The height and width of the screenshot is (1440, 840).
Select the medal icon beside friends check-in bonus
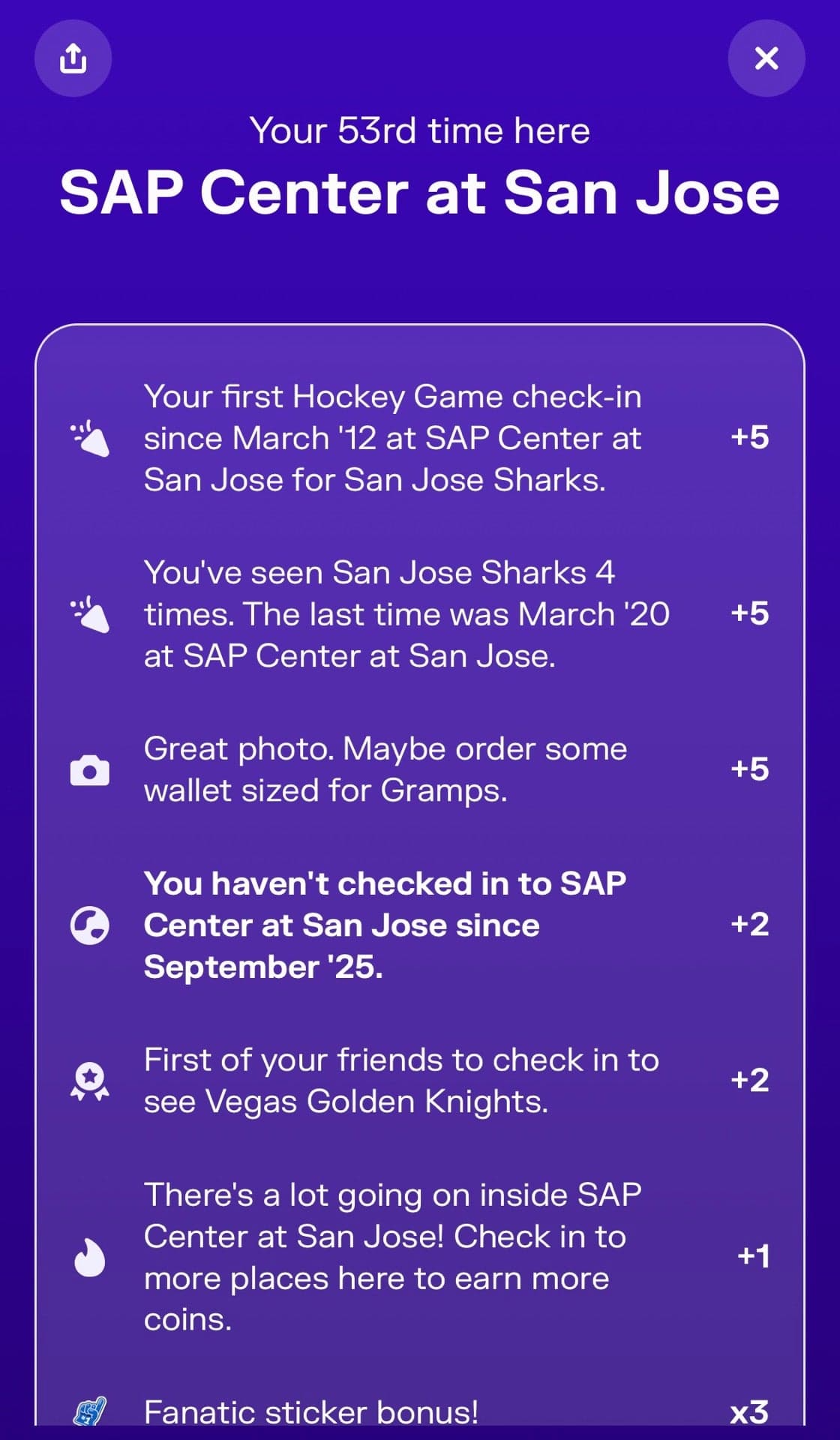(90, 1080)
